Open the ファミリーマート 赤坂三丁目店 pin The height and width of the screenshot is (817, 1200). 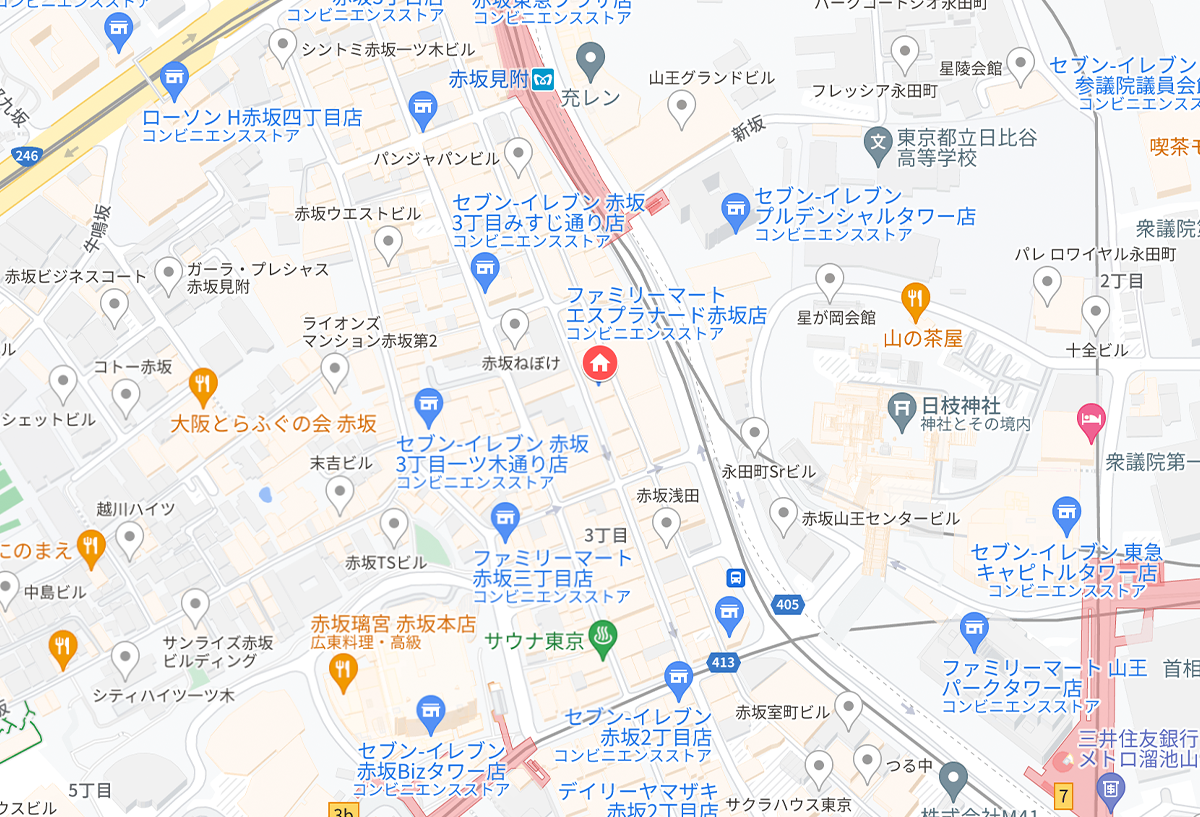506,518
